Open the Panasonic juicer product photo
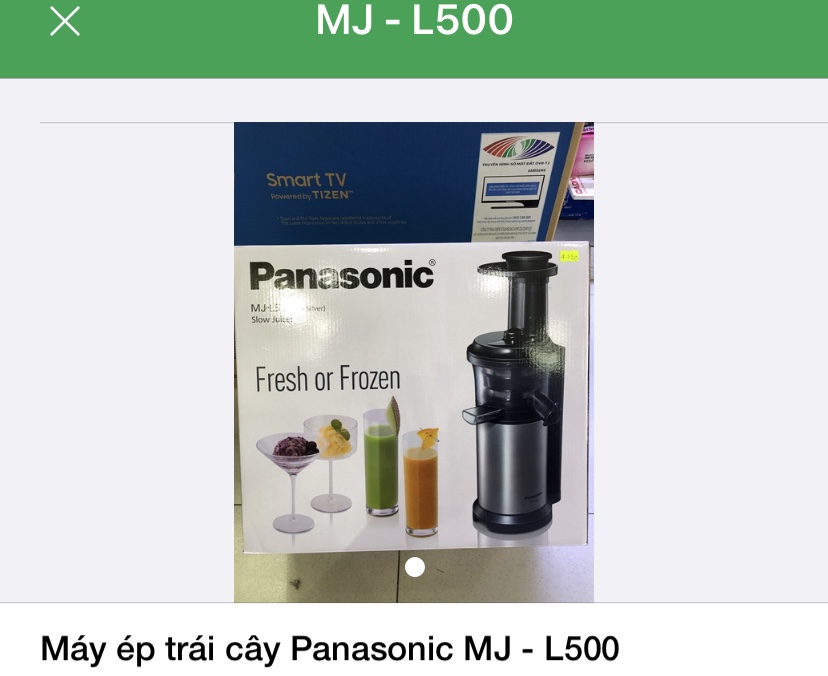The height and width of the screenshot is (676, 828). 413,360
